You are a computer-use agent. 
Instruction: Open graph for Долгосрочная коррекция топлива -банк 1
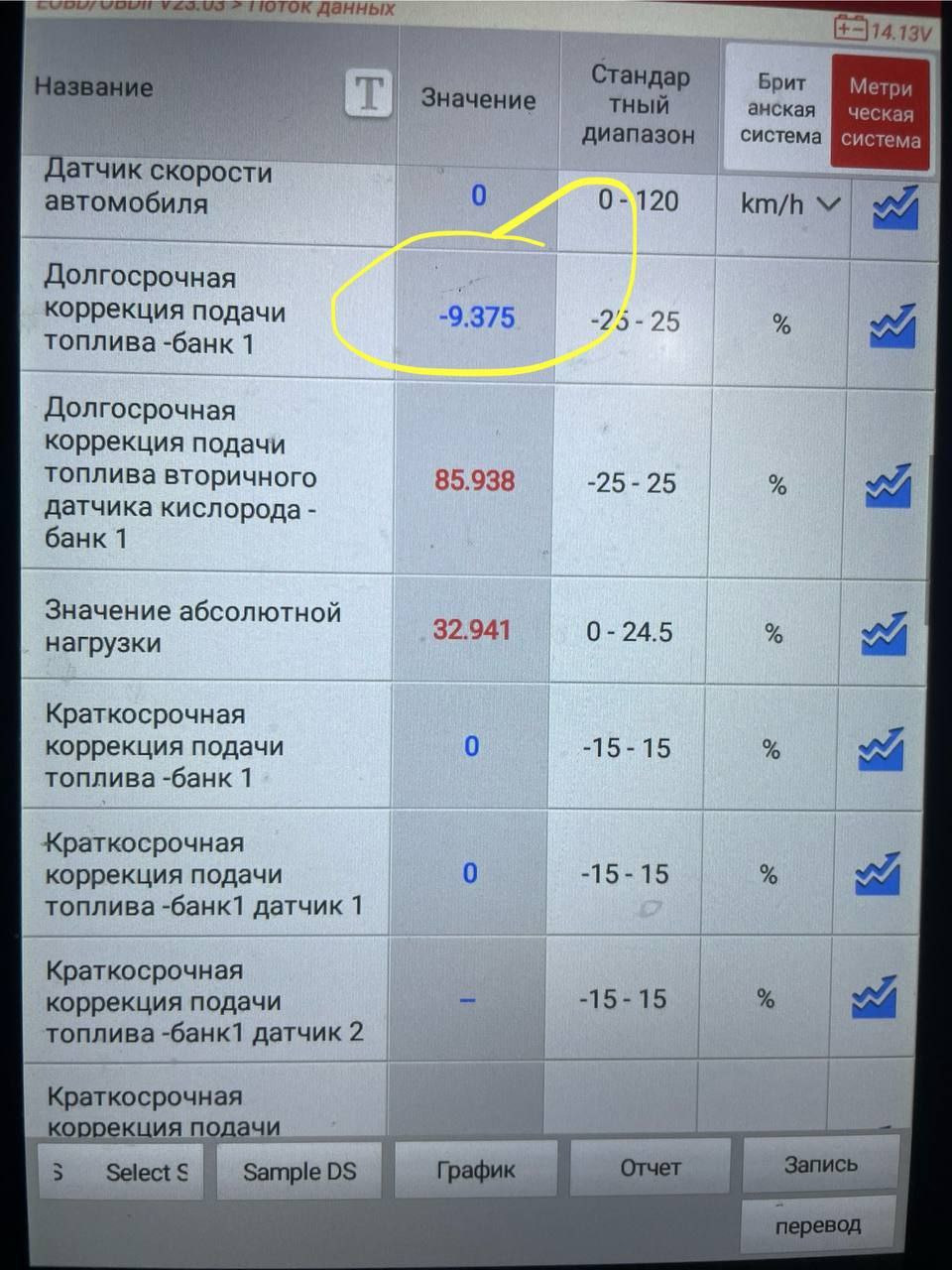pos(891,325)
